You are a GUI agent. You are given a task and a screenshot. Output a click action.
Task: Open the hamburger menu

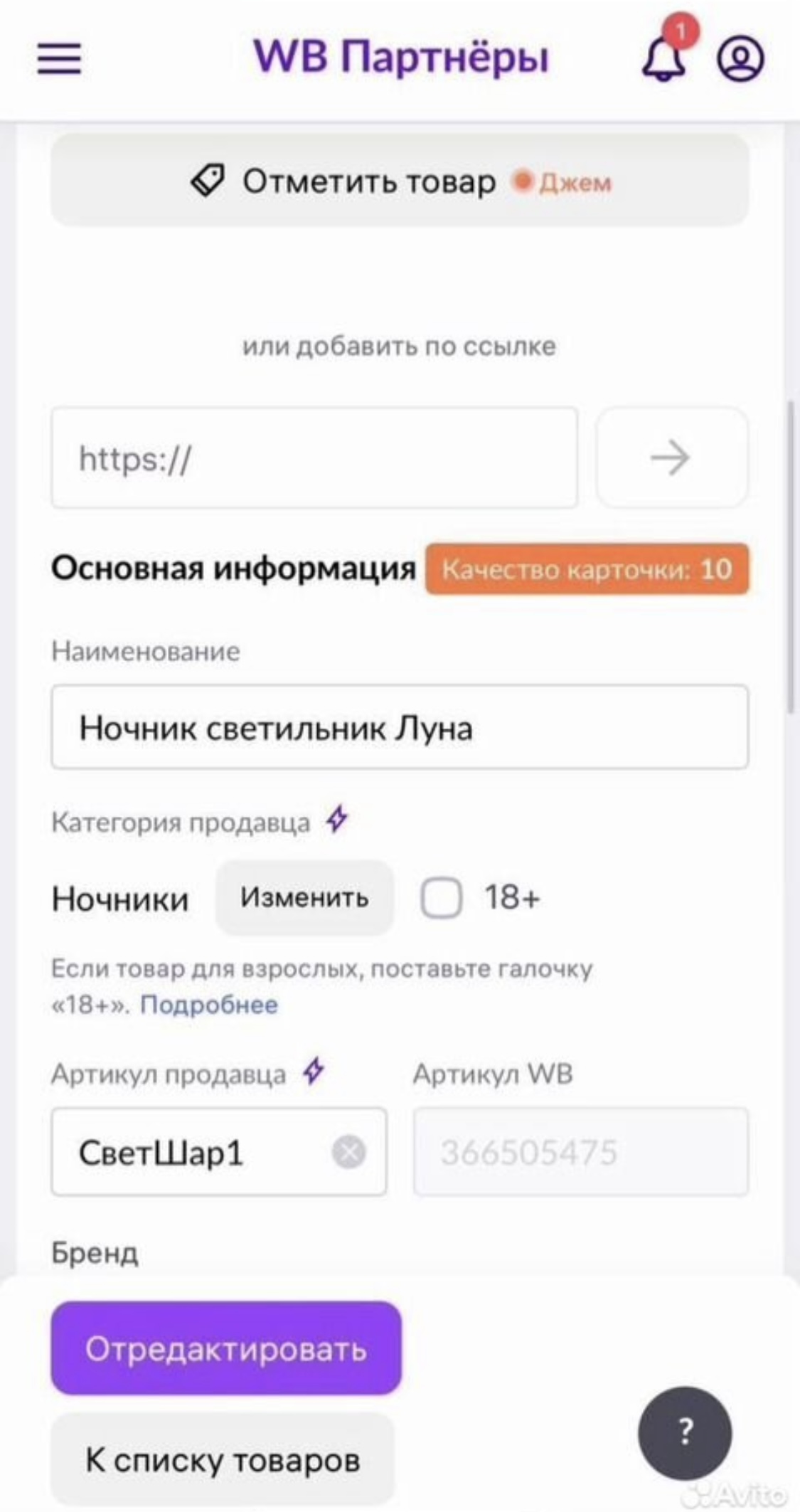coord(59,58)
